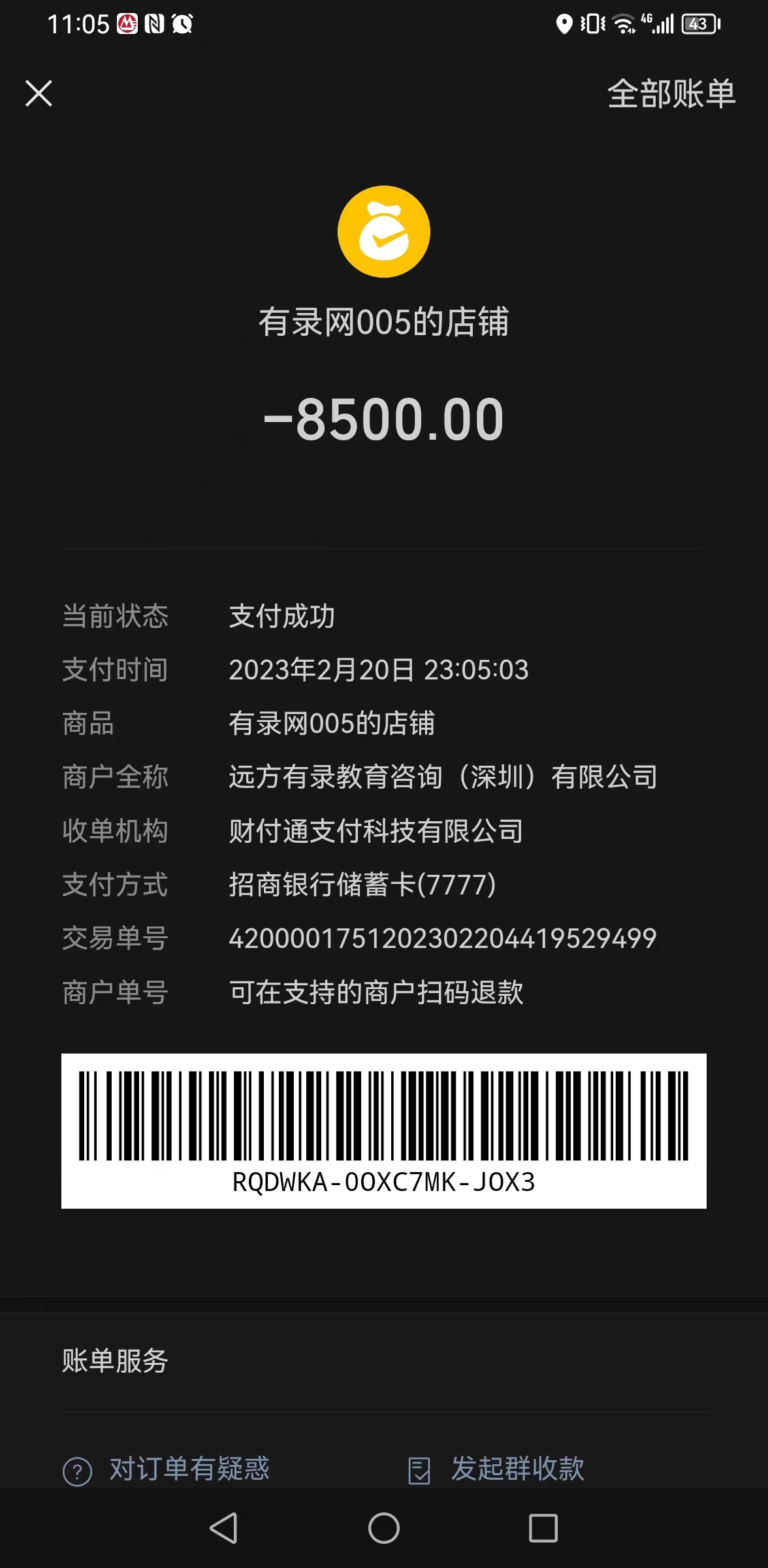Start a group collection via 发起群收款
The height and width of the screenshot is (1568, 768).
pyautogui.click(x=497, y=1469)
